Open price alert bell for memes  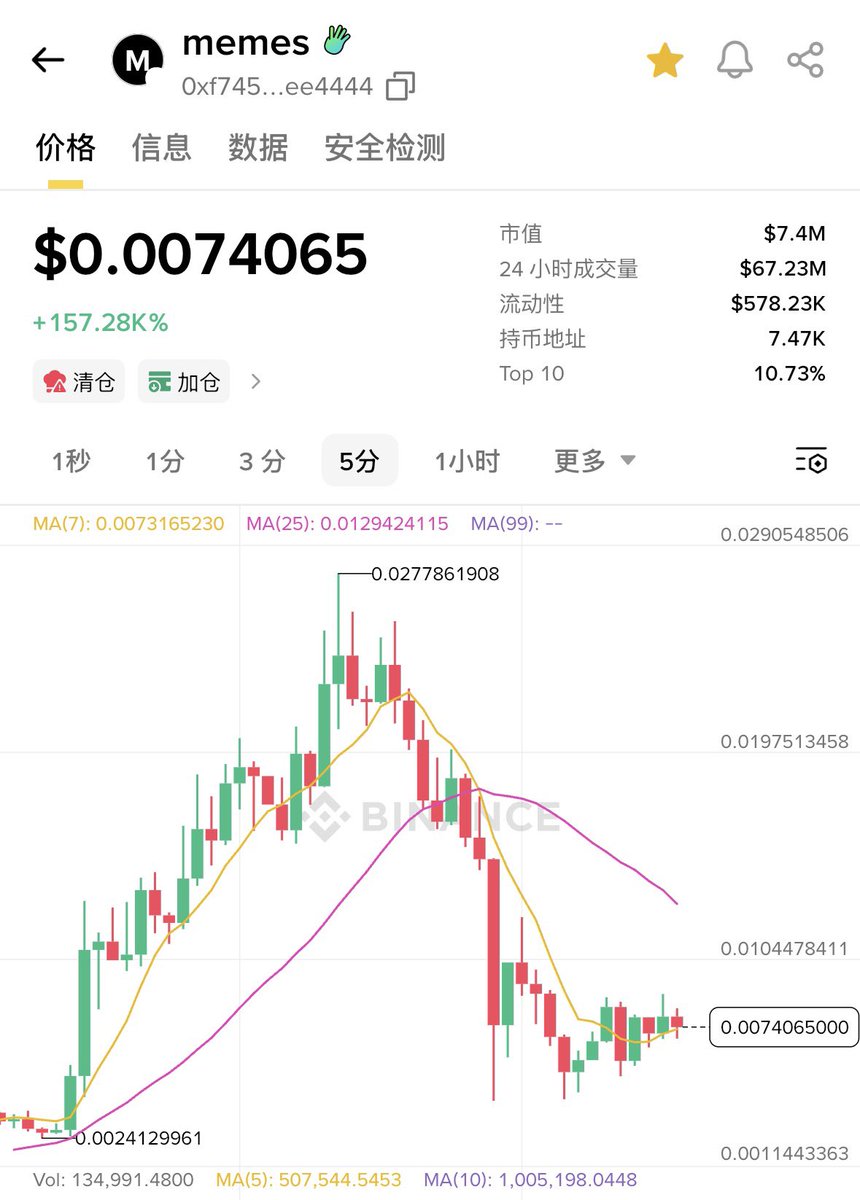pos(735,61)
